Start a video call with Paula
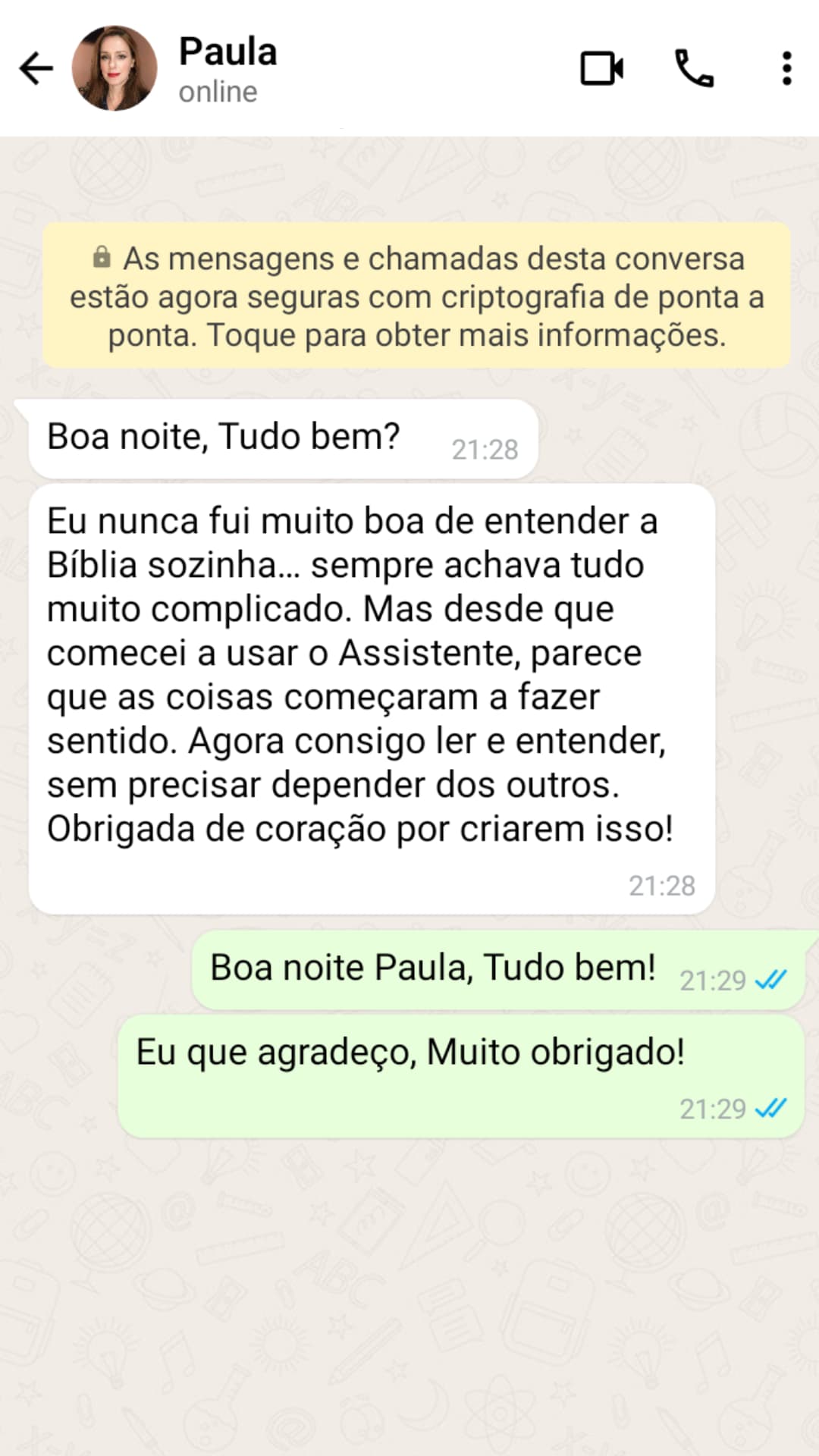The width and height of the screenshot is (819, 1456). 601,69
